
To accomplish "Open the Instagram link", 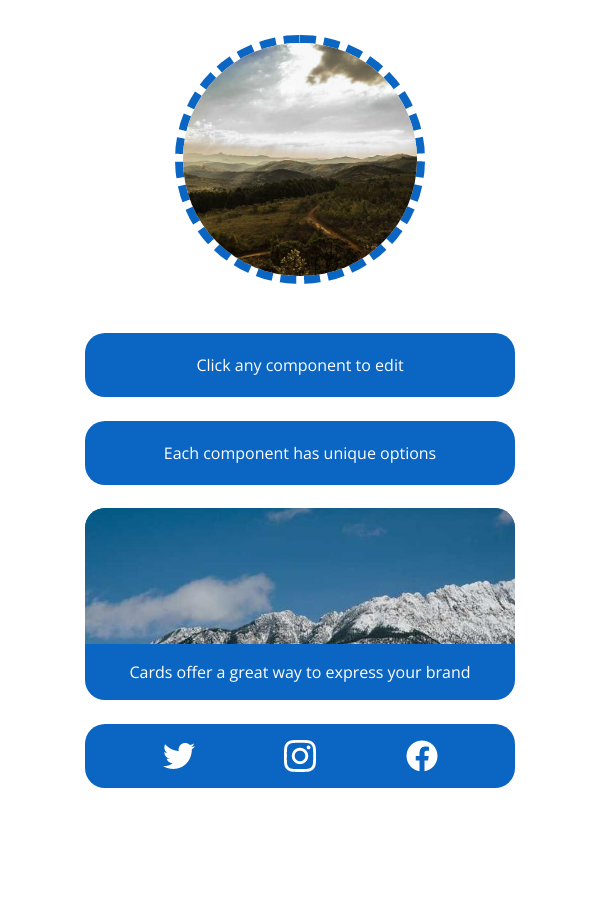I will (300, 756).
